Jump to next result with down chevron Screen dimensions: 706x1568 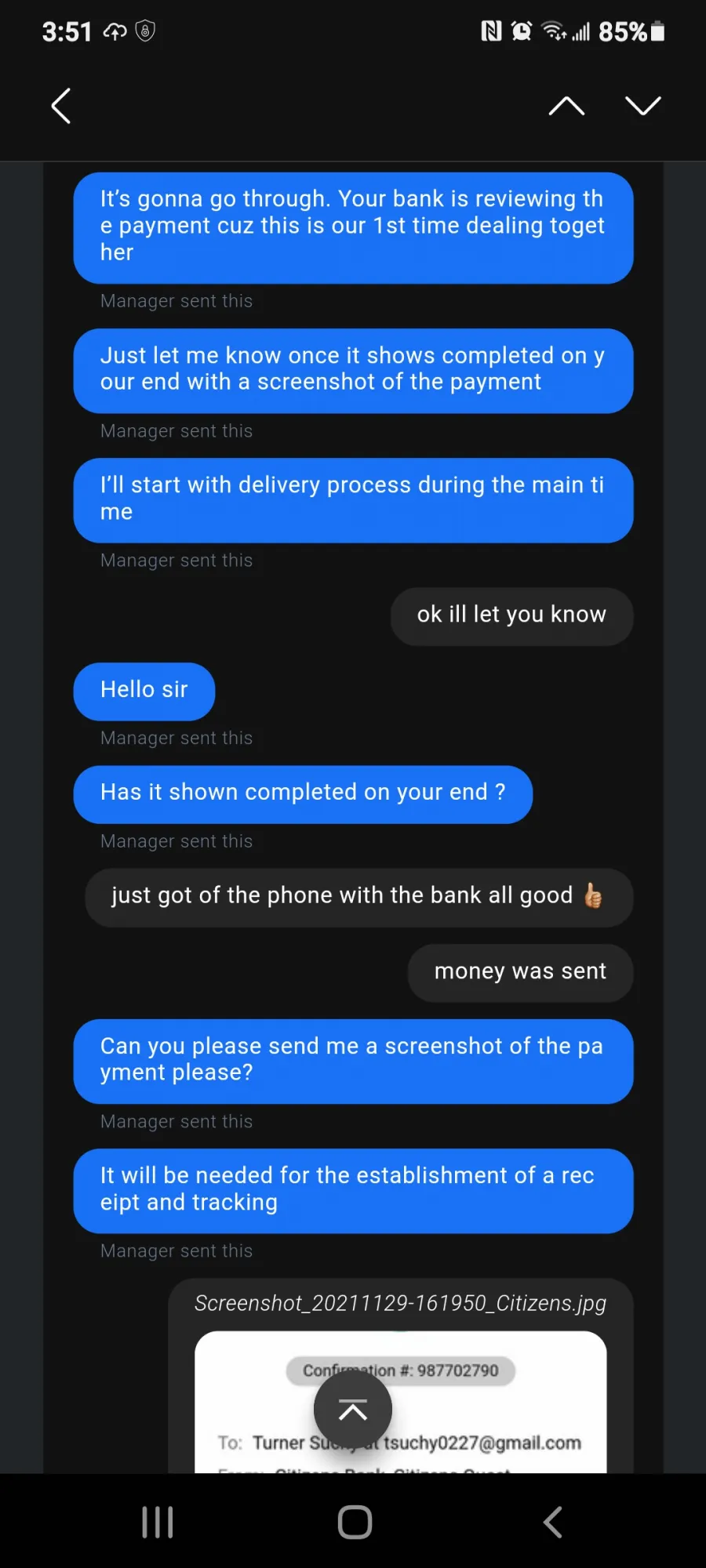[643, 106]
